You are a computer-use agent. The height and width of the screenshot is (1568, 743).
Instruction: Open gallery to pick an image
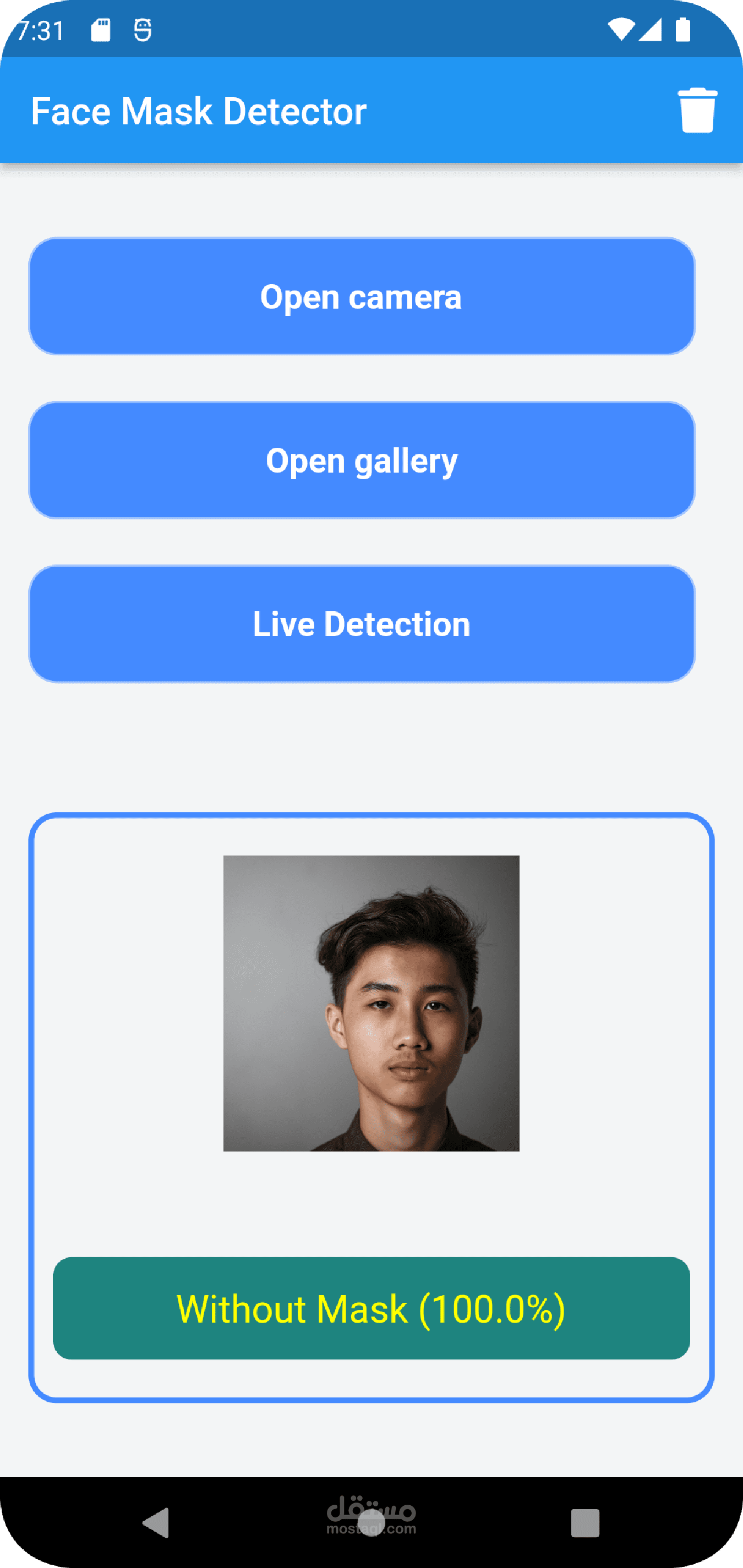tap(362, 459)
